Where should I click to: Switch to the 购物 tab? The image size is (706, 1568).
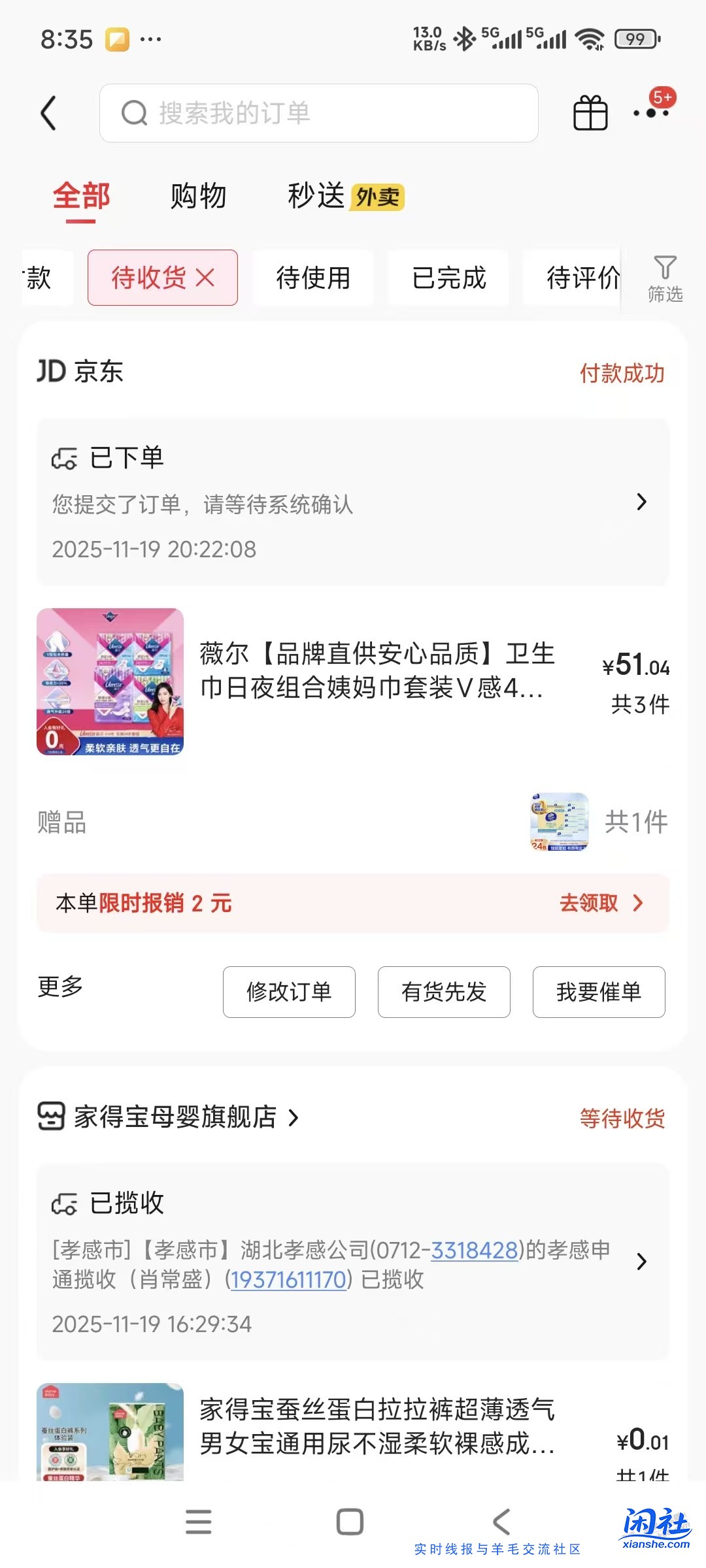(198, 196)
